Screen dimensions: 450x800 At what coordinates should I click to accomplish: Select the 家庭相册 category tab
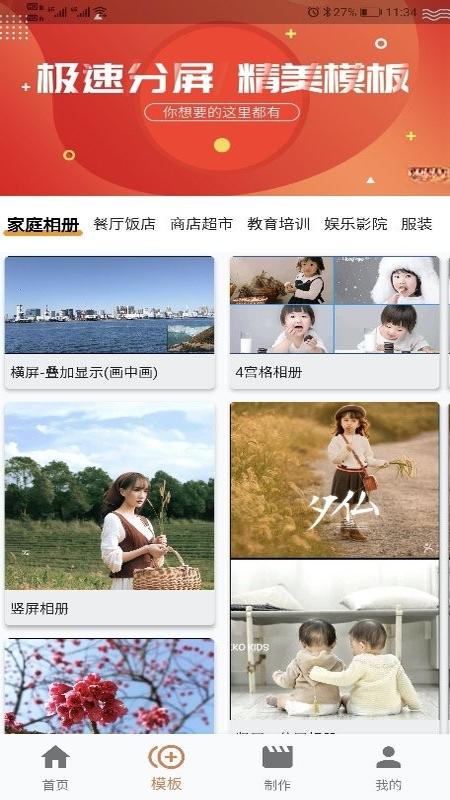tap(43, 224)
